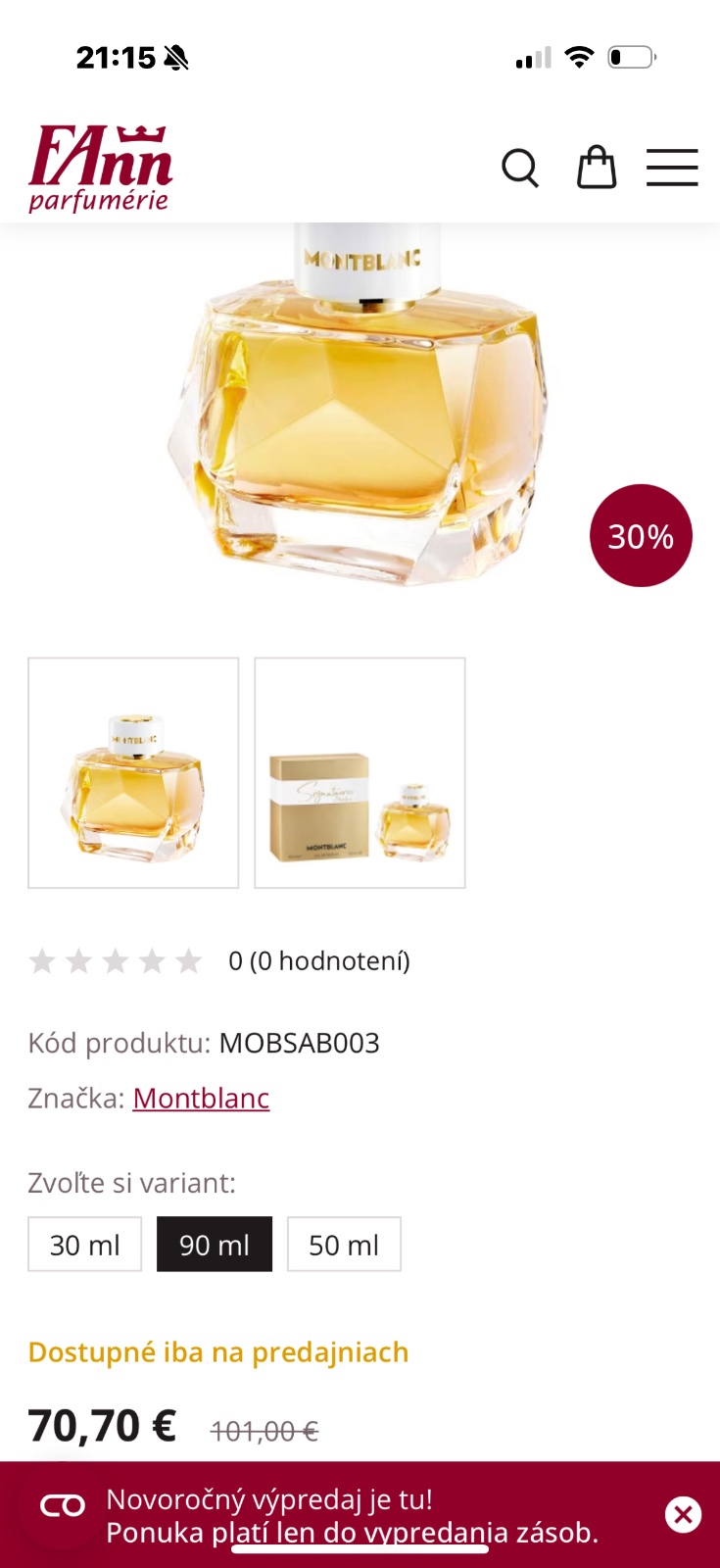Select the 30 ml variant

[x=85, y=1245]
